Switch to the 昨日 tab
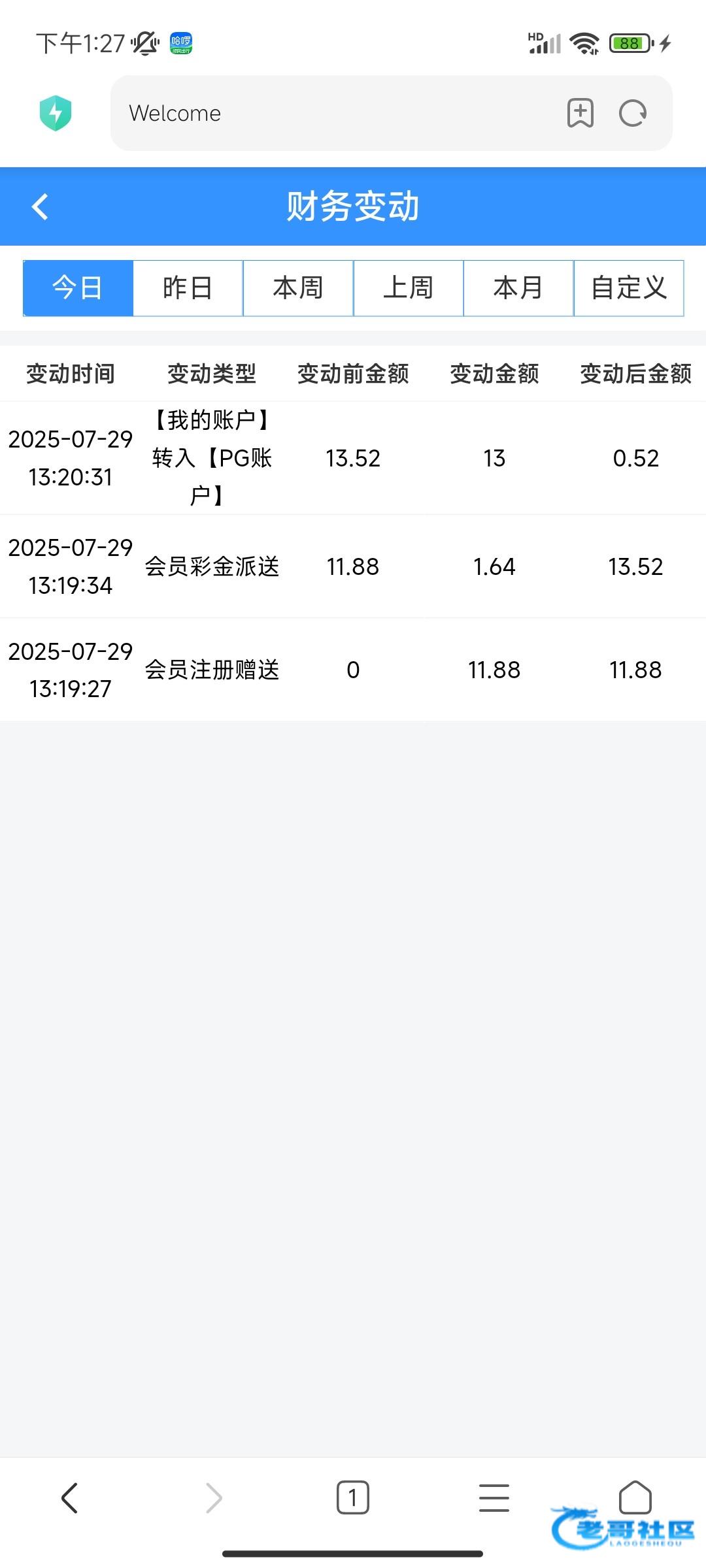Image resolution: width=706 pixels, height=1568 pixels. (188, 288)
